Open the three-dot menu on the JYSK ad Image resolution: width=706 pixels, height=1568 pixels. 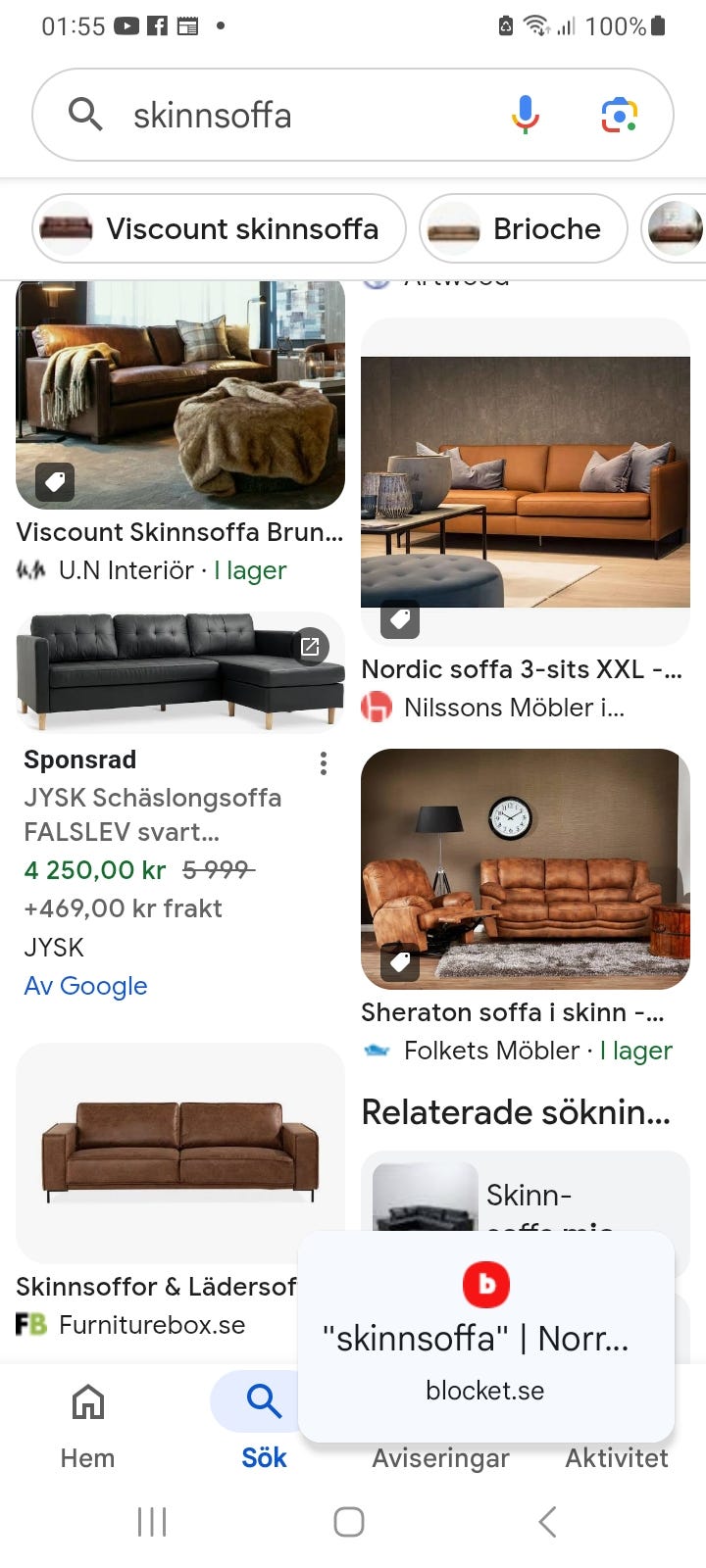pyautogui.click(x=323, y=762)
